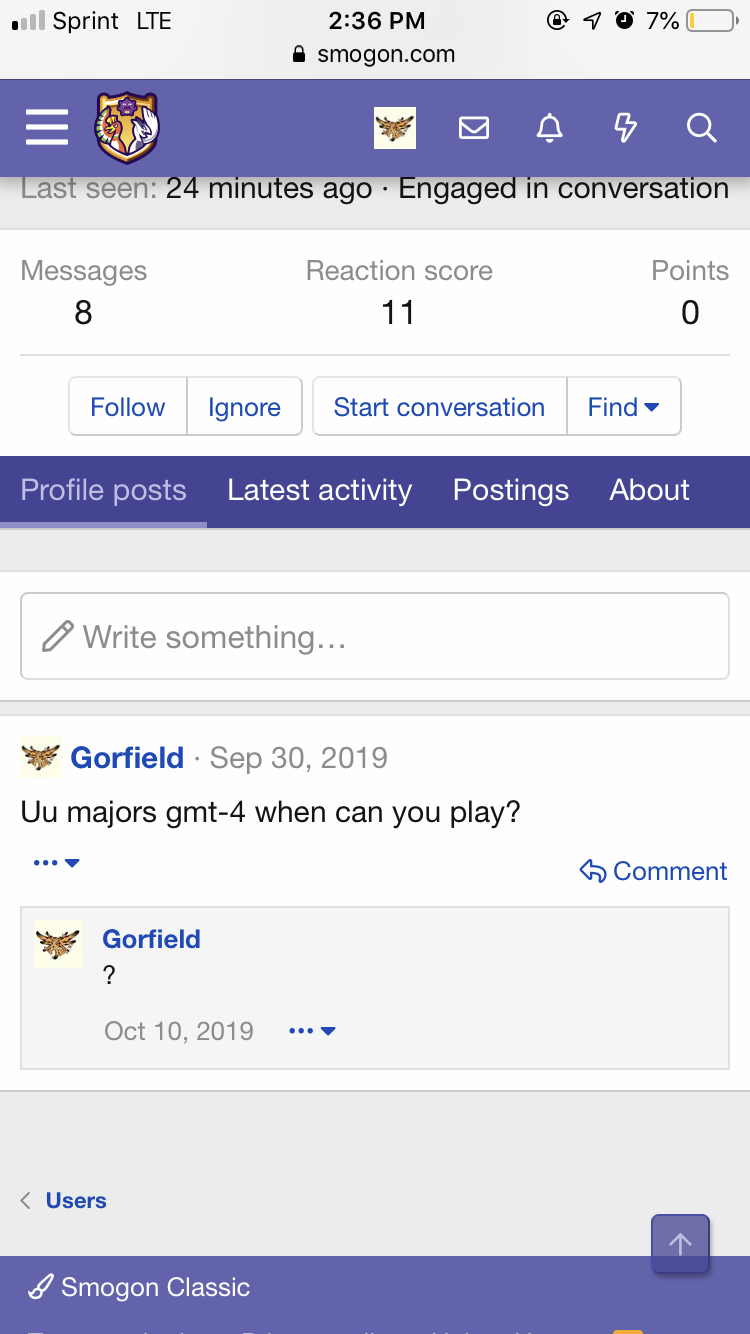Viewport: 750px width, 1334px height.
Task: Open the alerts bell
Action: 549,128
